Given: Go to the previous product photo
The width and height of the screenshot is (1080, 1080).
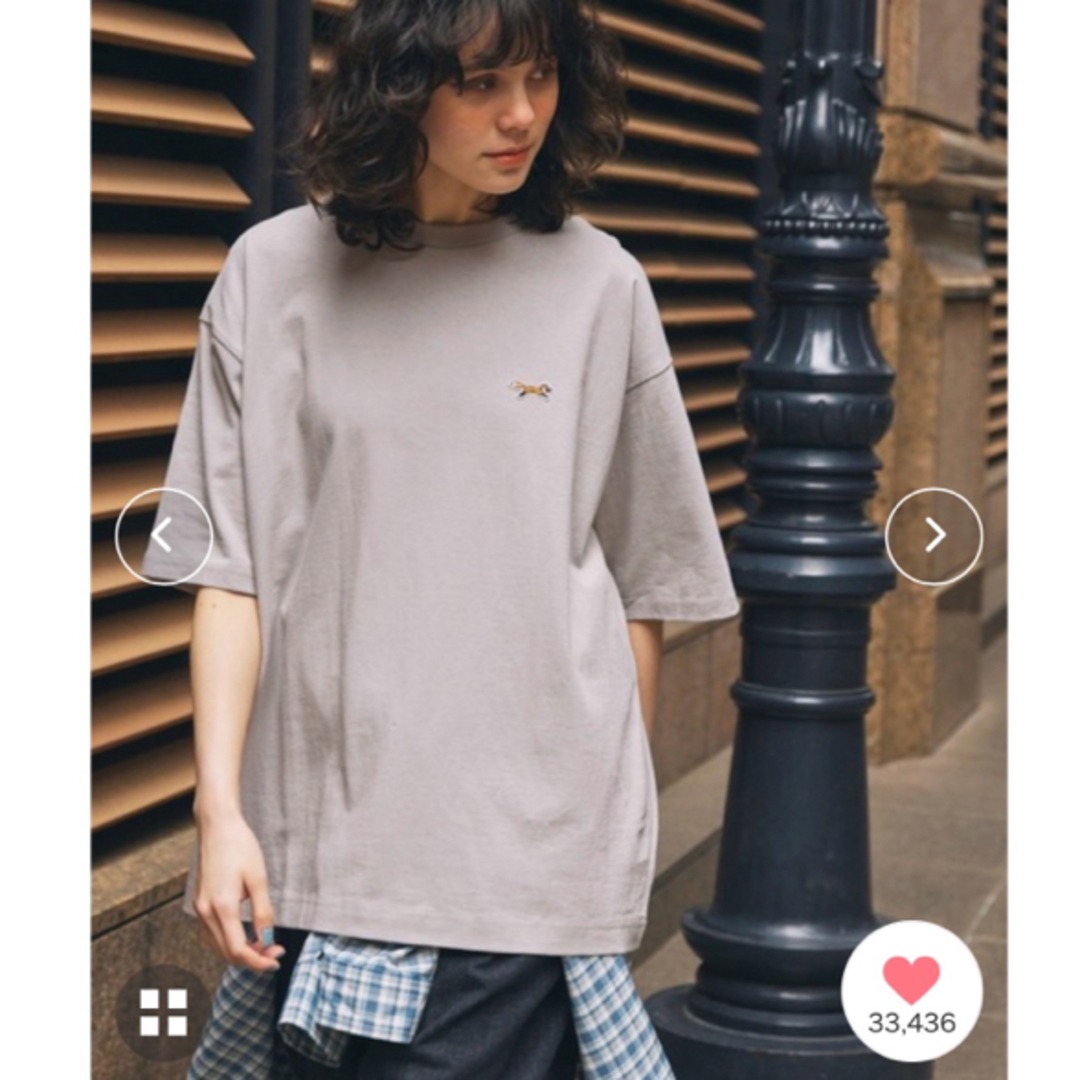Looking at the screenshot, I should coord(164,536).
